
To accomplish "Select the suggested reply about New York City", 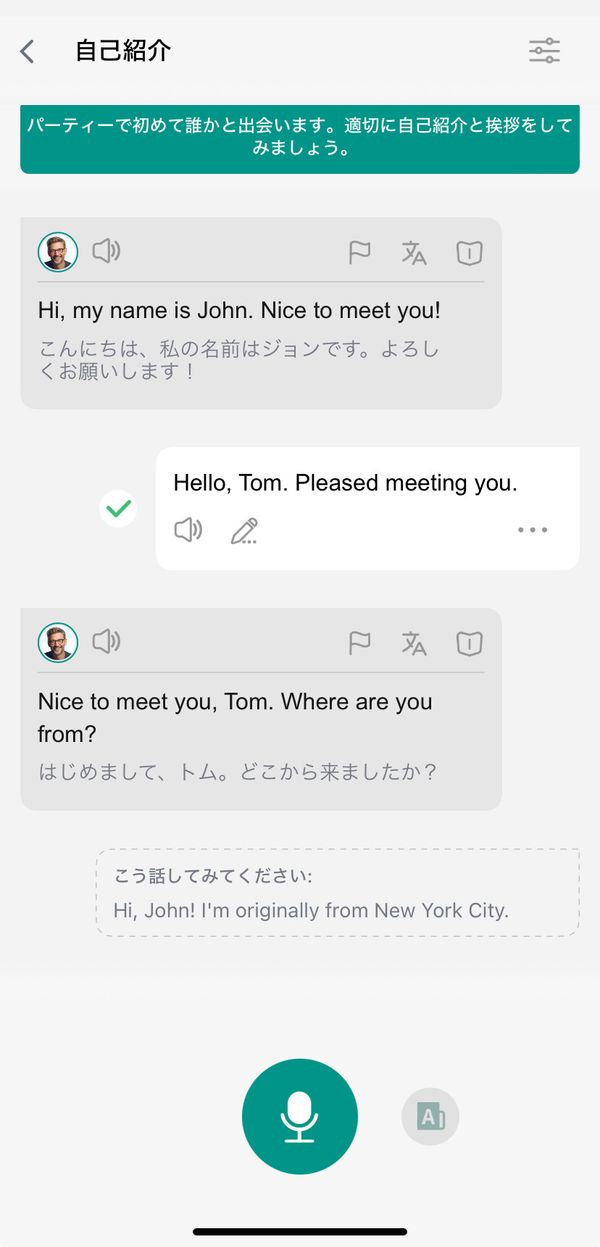I will (x=338, y=893).
